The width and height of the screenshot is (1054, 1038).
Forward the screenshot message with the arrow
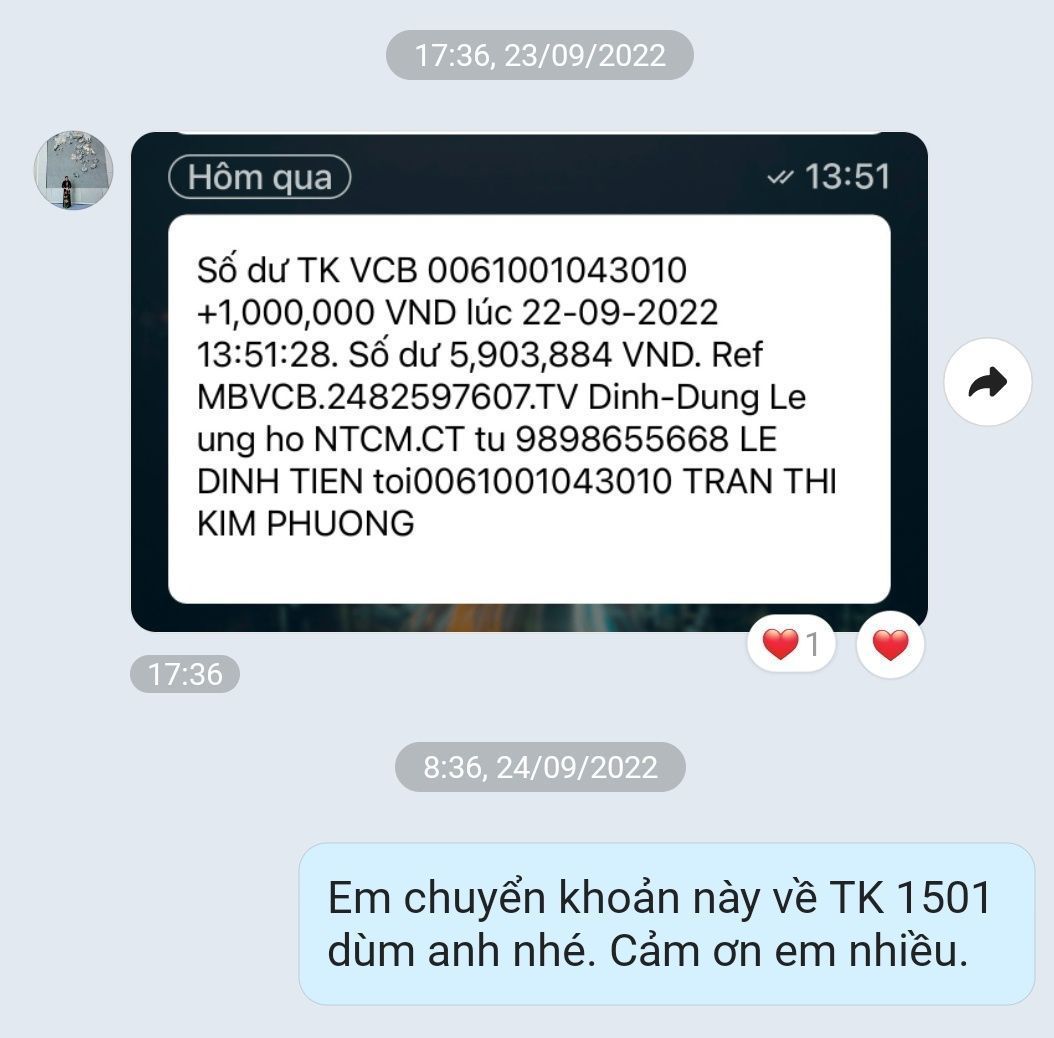(x=987, y=383)
